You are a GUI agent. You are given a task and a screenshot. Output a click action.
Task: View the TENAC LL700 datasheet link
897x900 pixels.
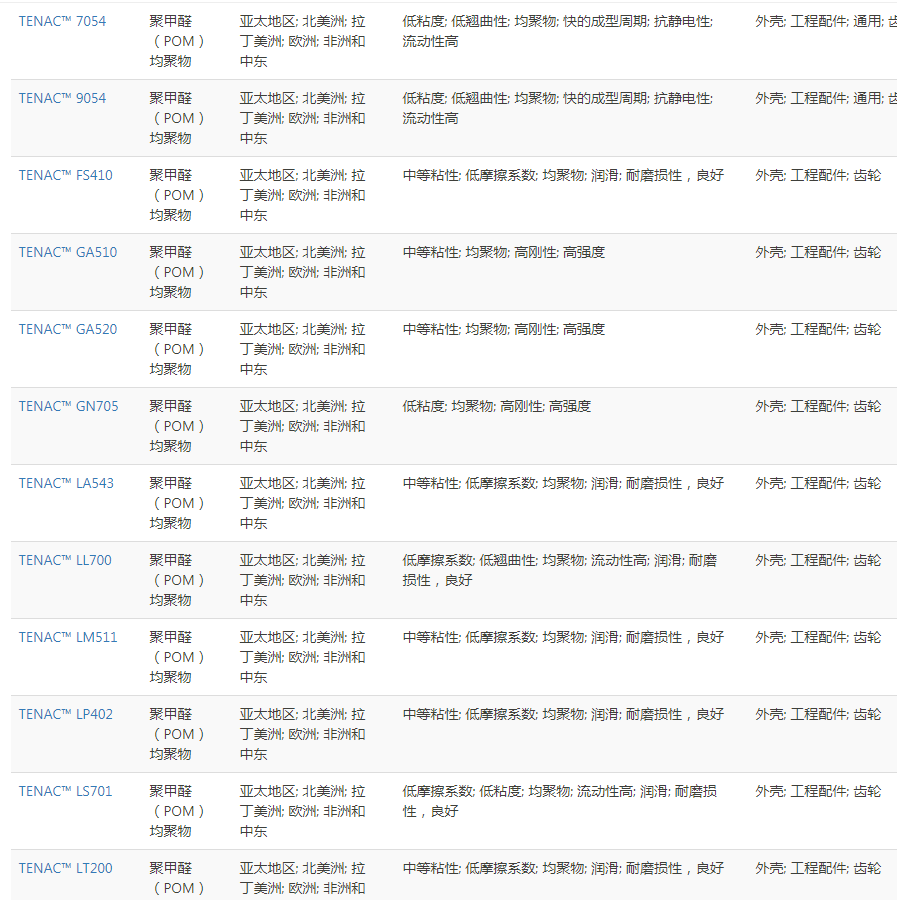coord(65,560)
